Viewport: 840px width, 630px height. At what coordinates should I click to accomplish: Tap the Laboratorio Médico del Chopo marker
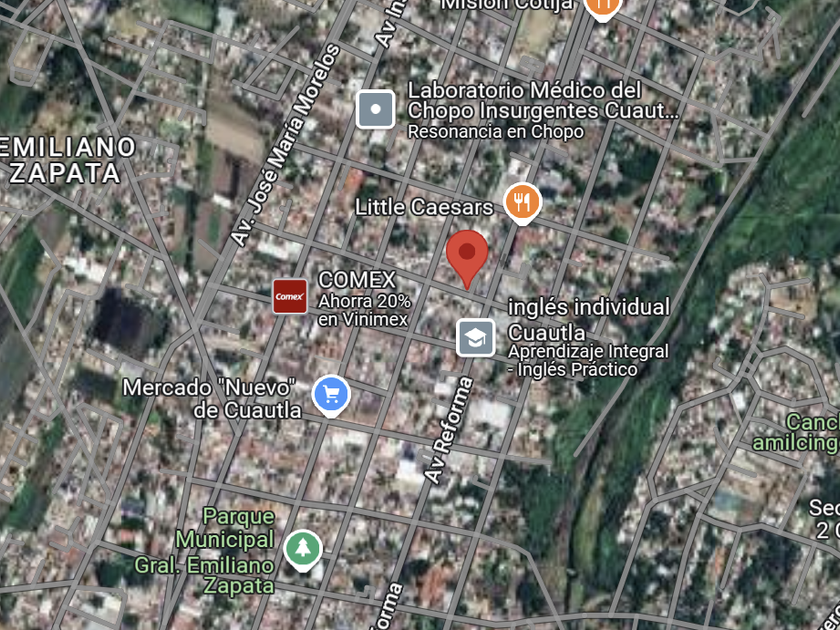point(376,109)
